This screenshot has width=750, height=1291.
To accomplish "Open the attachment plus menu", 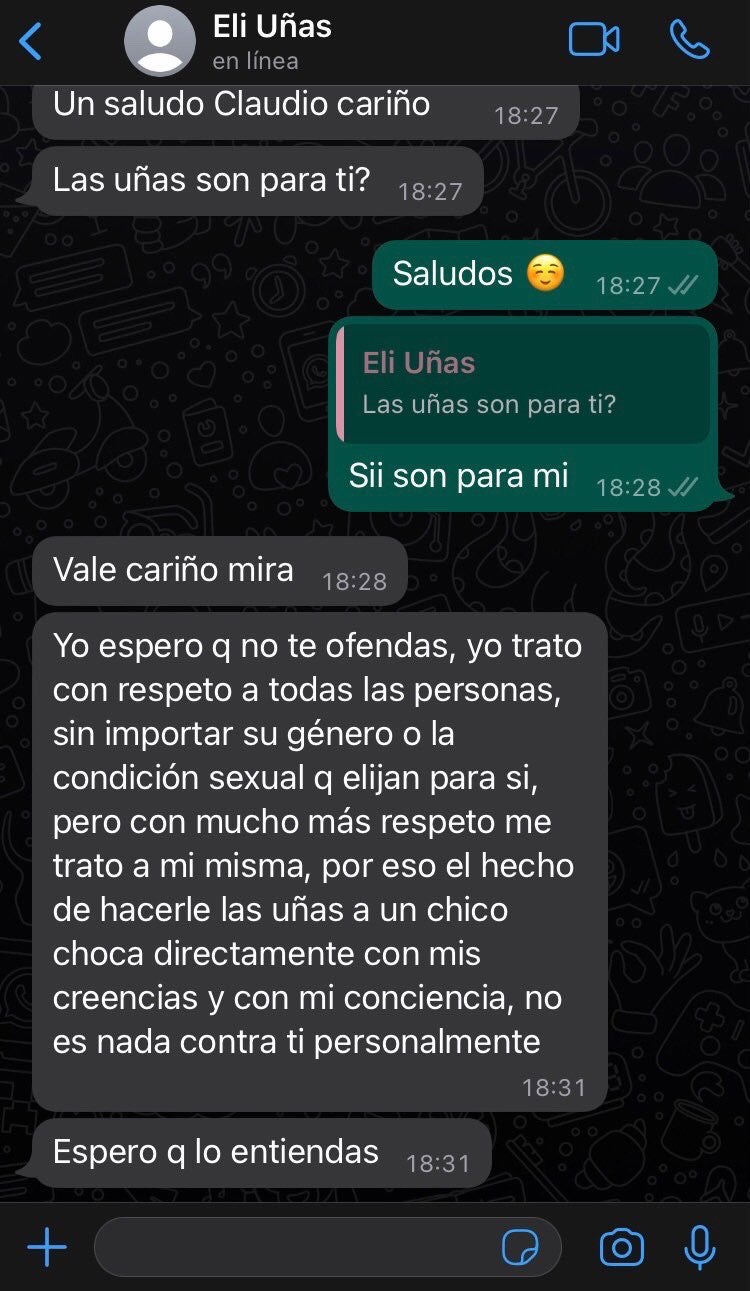I will [x=46, y=1247].
